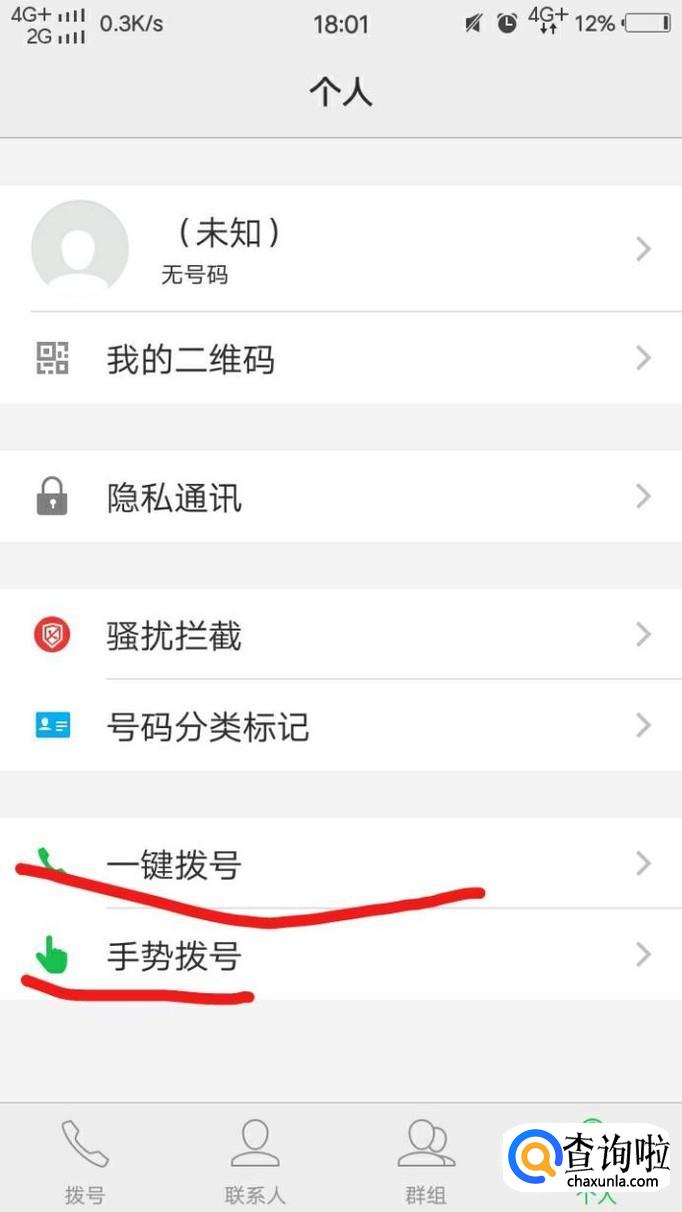
Task: Open 一键拨号 settings
Action: [341, 863]
